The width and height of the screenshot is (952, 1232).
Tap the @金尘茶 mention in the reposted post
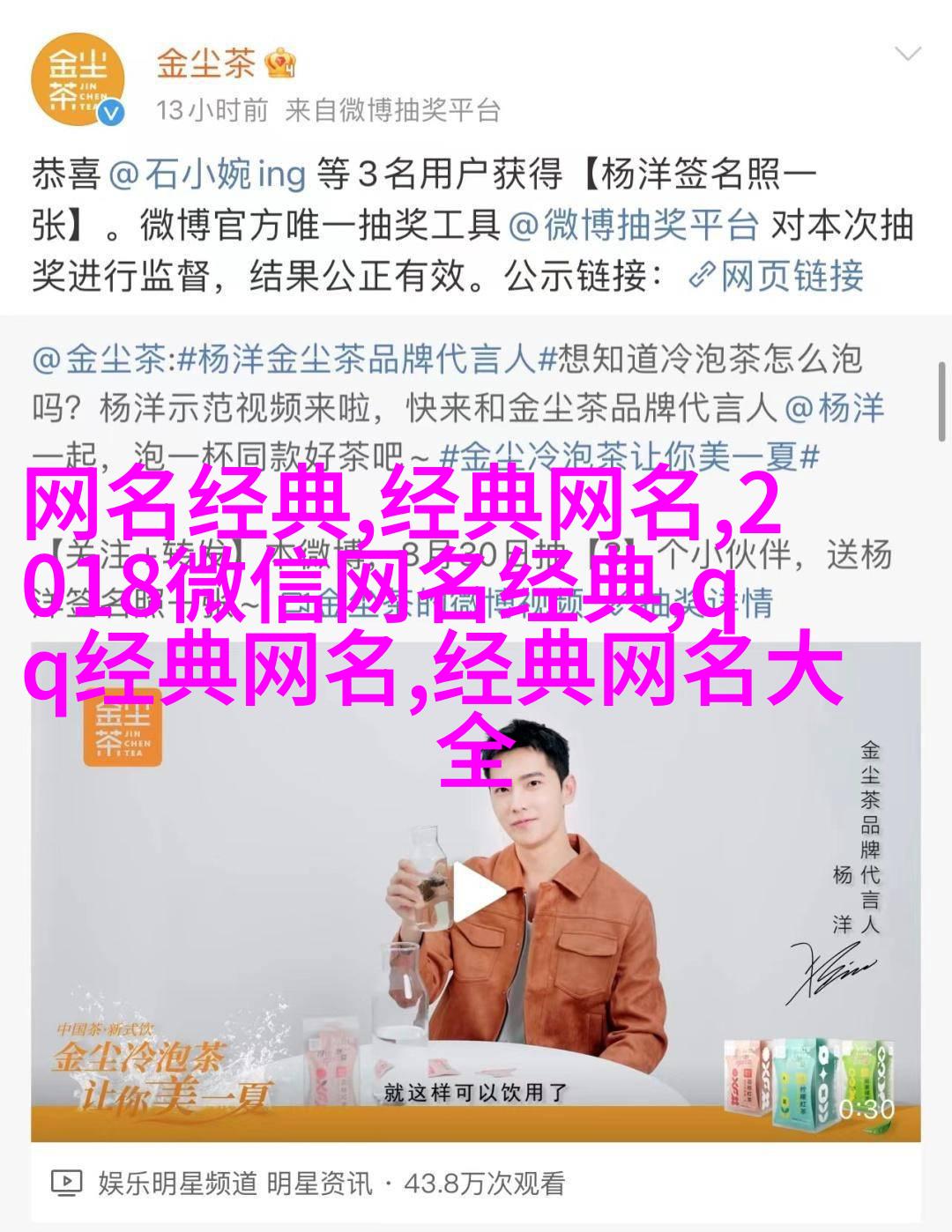tap(99, 360)
